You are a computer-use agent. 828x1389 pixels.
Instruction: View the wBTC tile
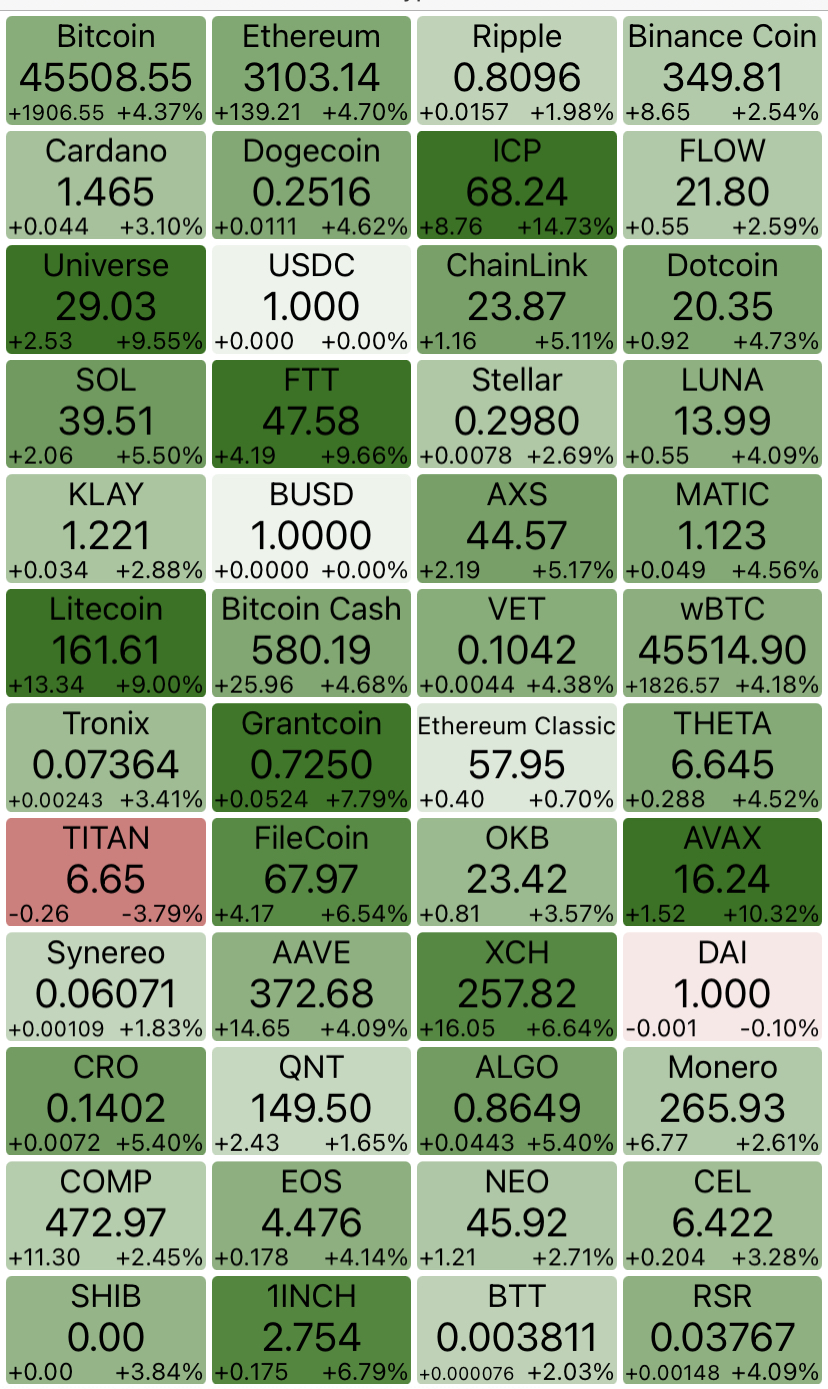[722, 643]
